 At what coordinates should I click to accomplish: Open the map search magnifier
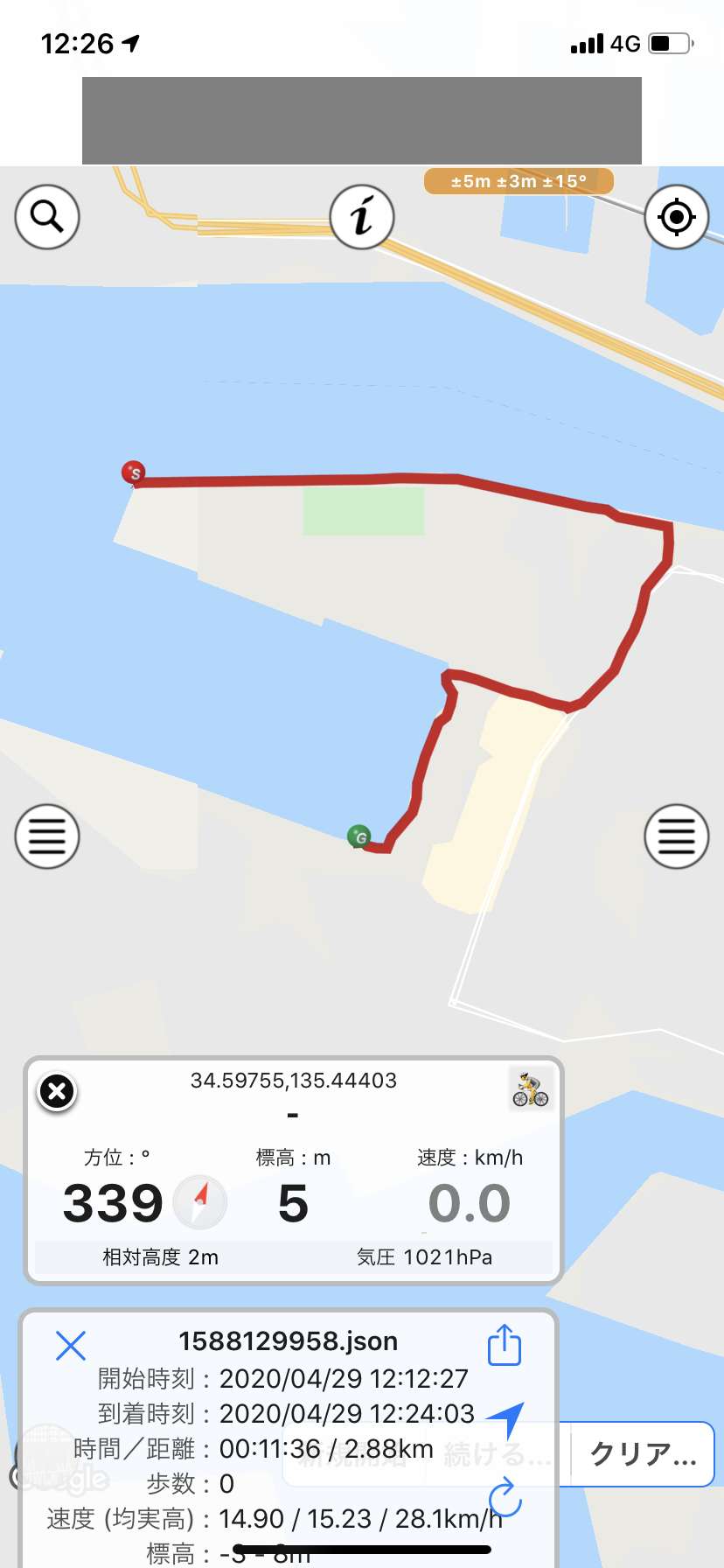[x=47, y=216]
